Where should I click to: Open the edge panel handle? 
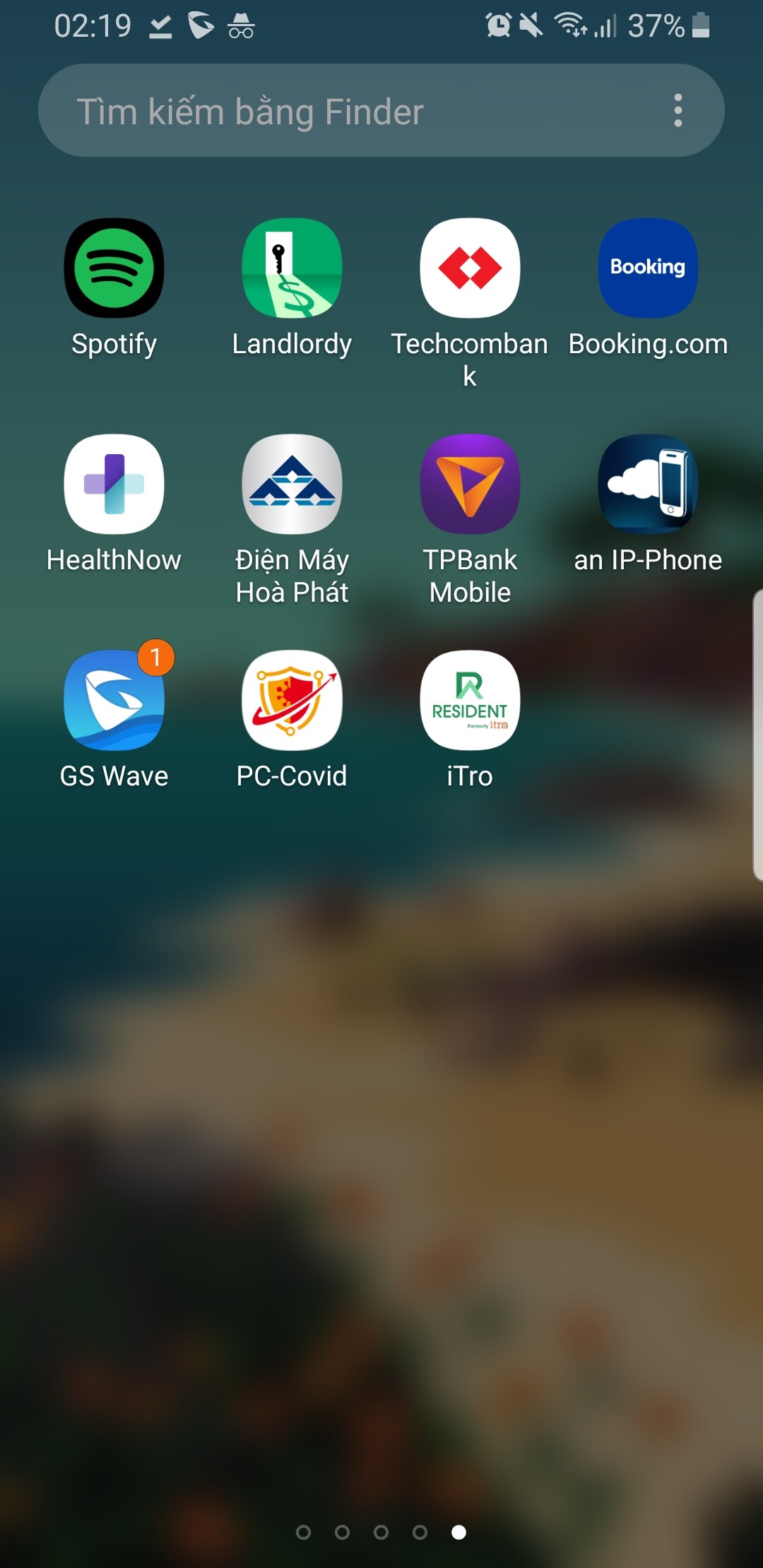tap(757, 735)
